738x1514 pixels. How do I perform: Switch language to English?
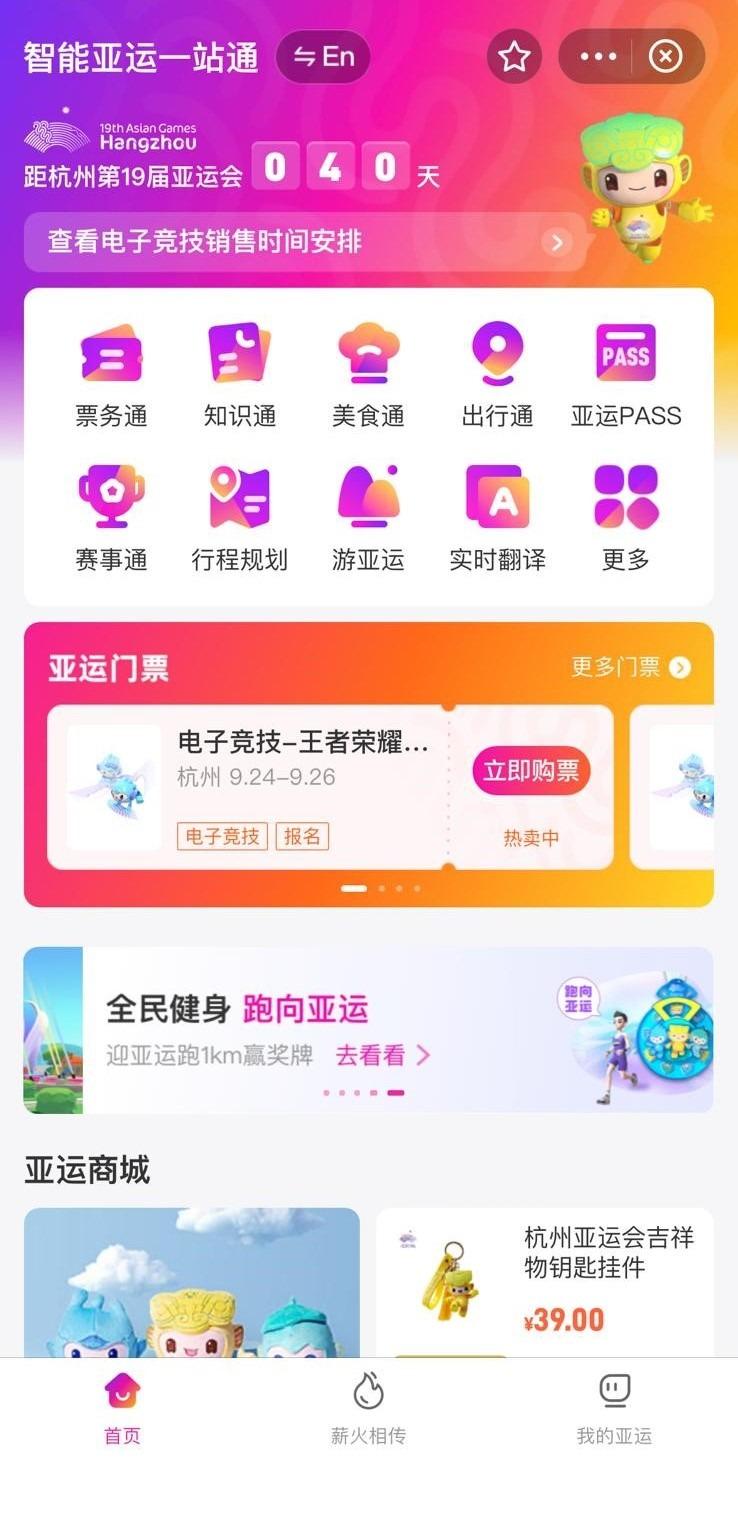[x=323, y=57]
